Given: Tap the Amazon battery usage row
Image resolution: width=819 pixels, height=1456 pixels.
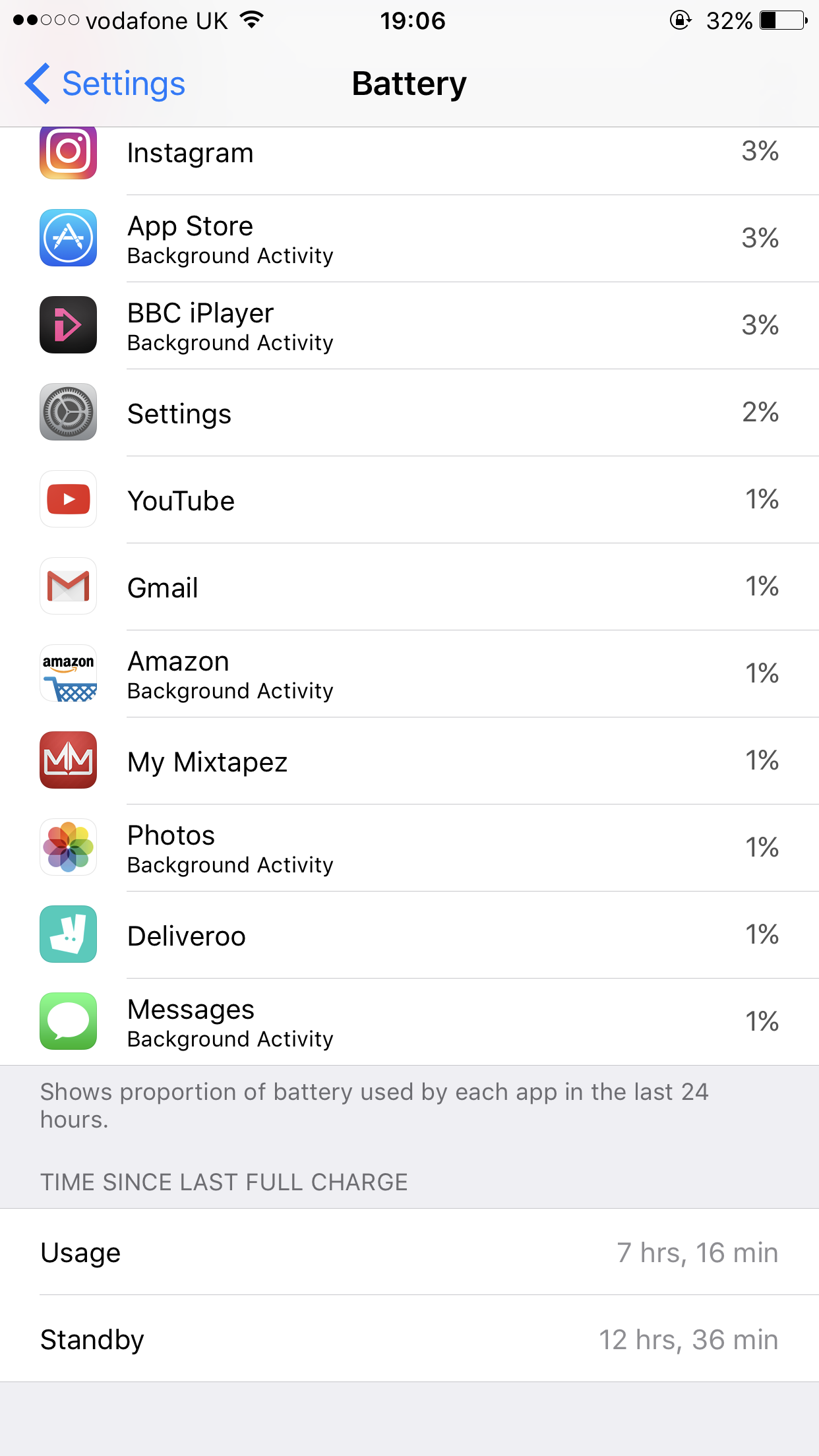Looking at the screenshot, I should coord(409,674).
